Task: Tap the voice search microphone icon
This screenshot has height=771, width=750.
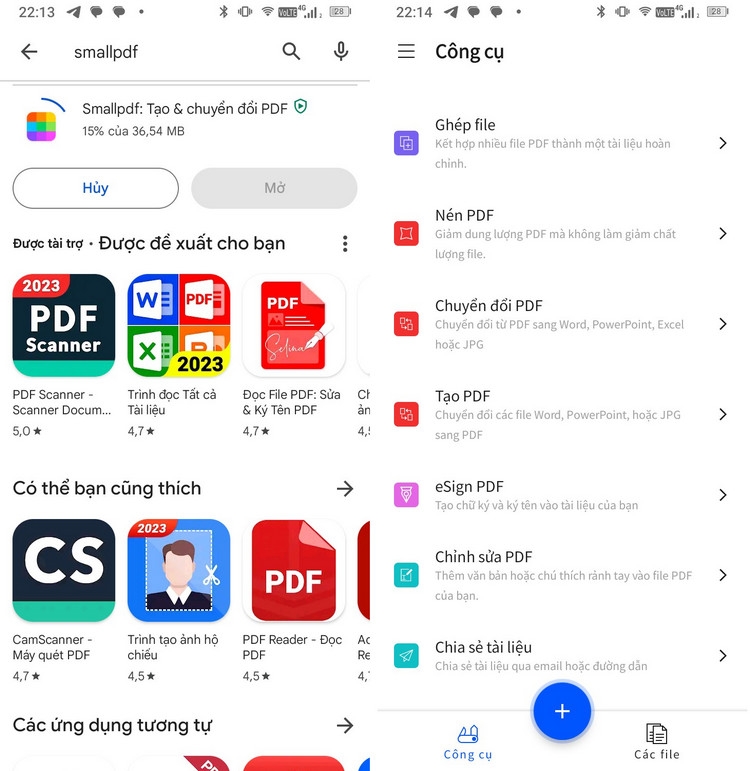Action: 340,51
